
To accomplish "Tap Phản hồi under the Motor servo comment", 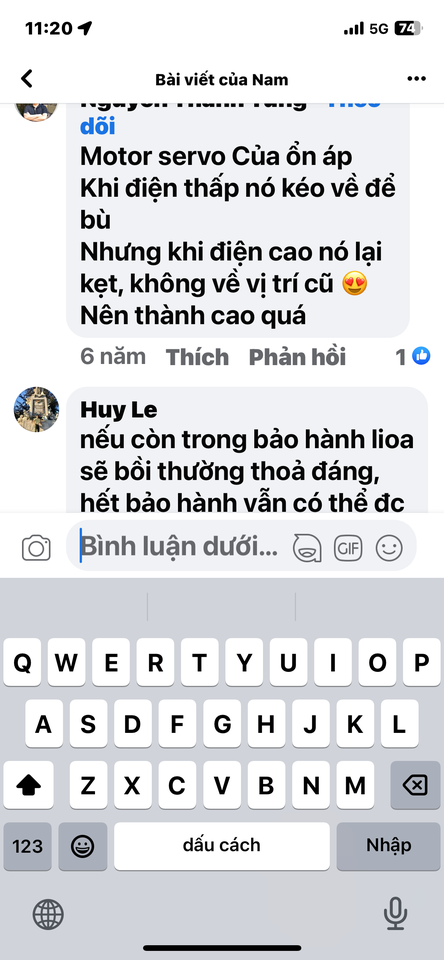I will (297, 357).
